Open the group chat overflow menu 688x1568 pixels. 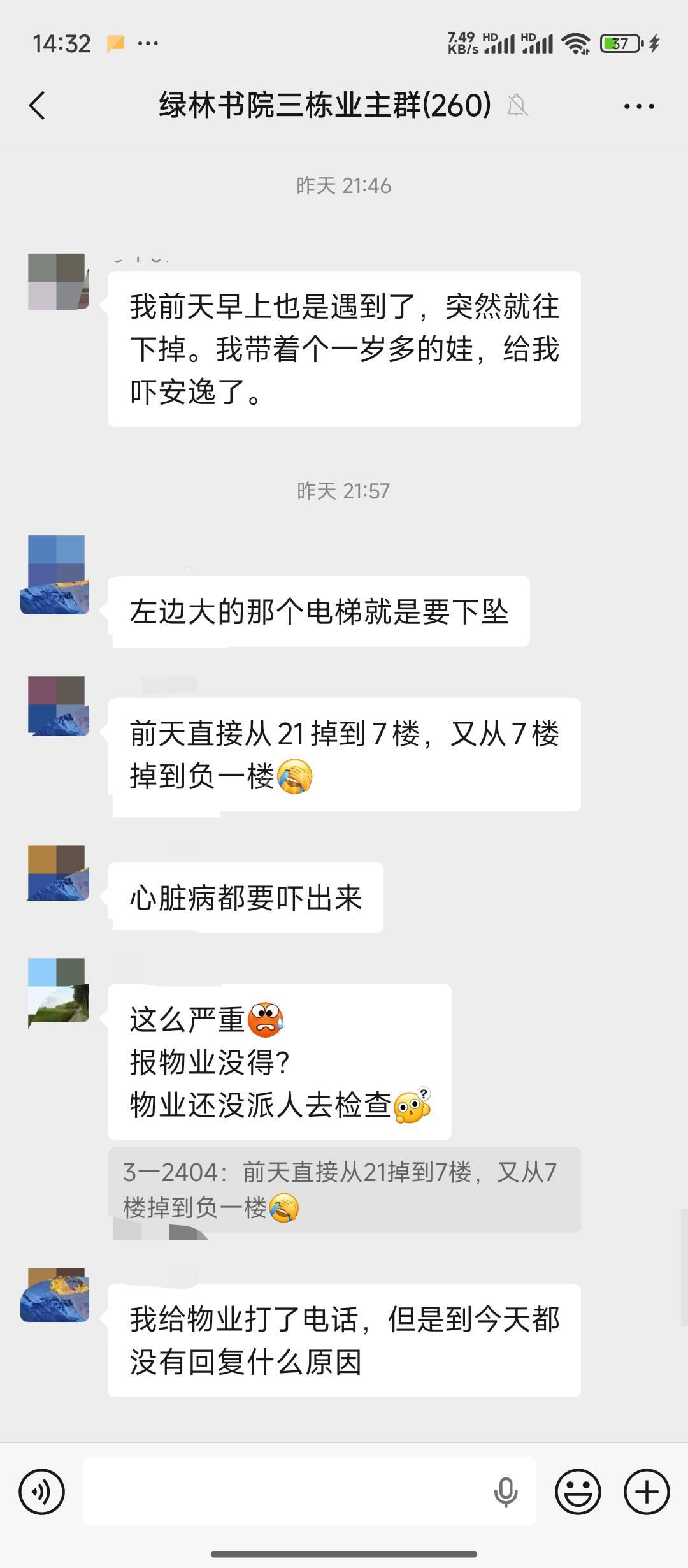click(x=639, y=106)
